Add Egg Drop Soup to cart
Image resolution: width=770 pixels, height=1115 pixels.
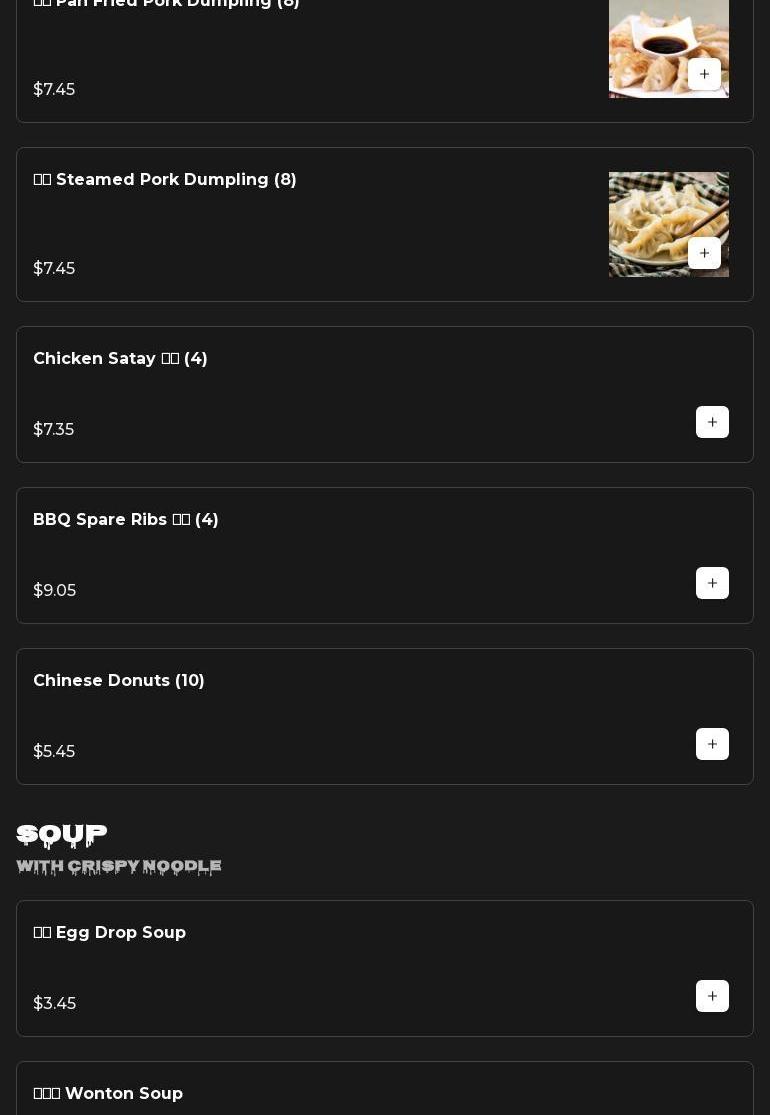pyautogui.click(x=712, y=996)
